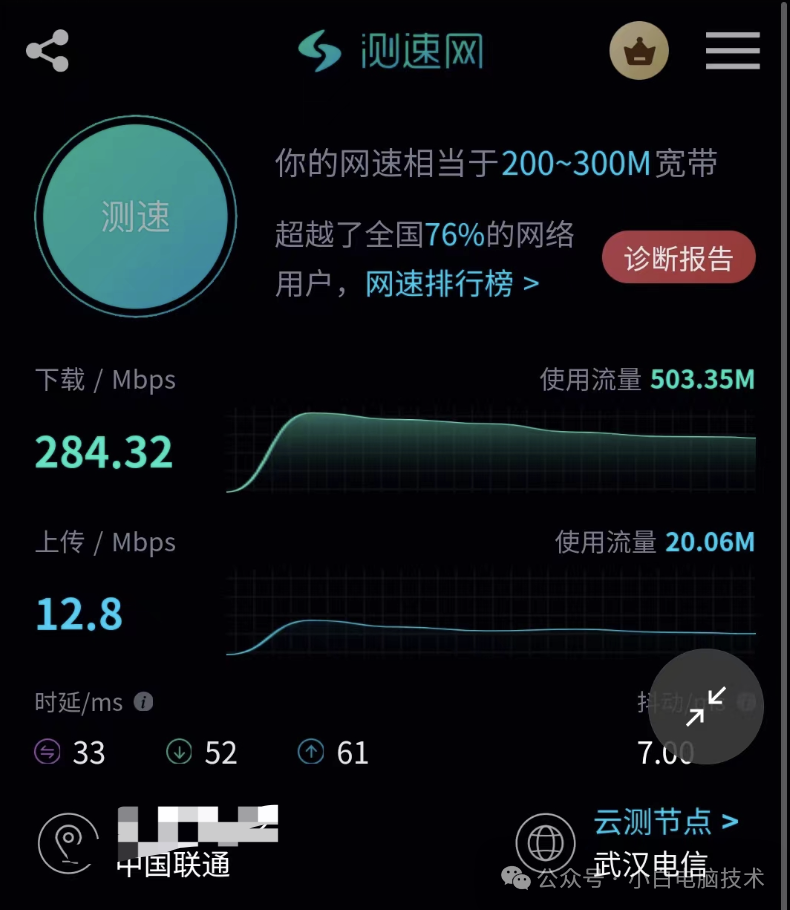
Task: Open the hamburger menu
Action: (x=732, y=50)
